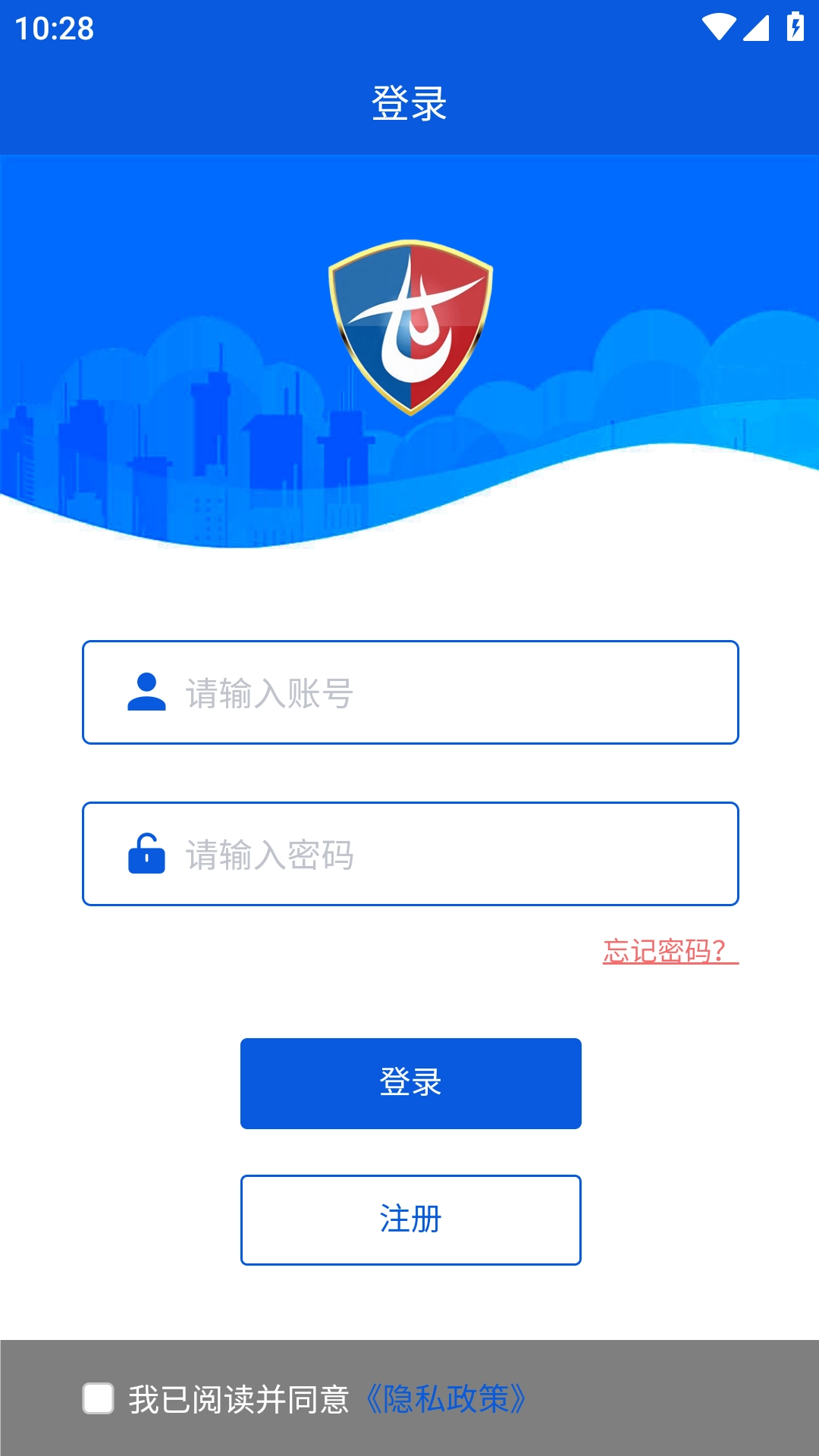
Task: Open the 《隐私政策》 link
Action: [x=446, y=1399]
